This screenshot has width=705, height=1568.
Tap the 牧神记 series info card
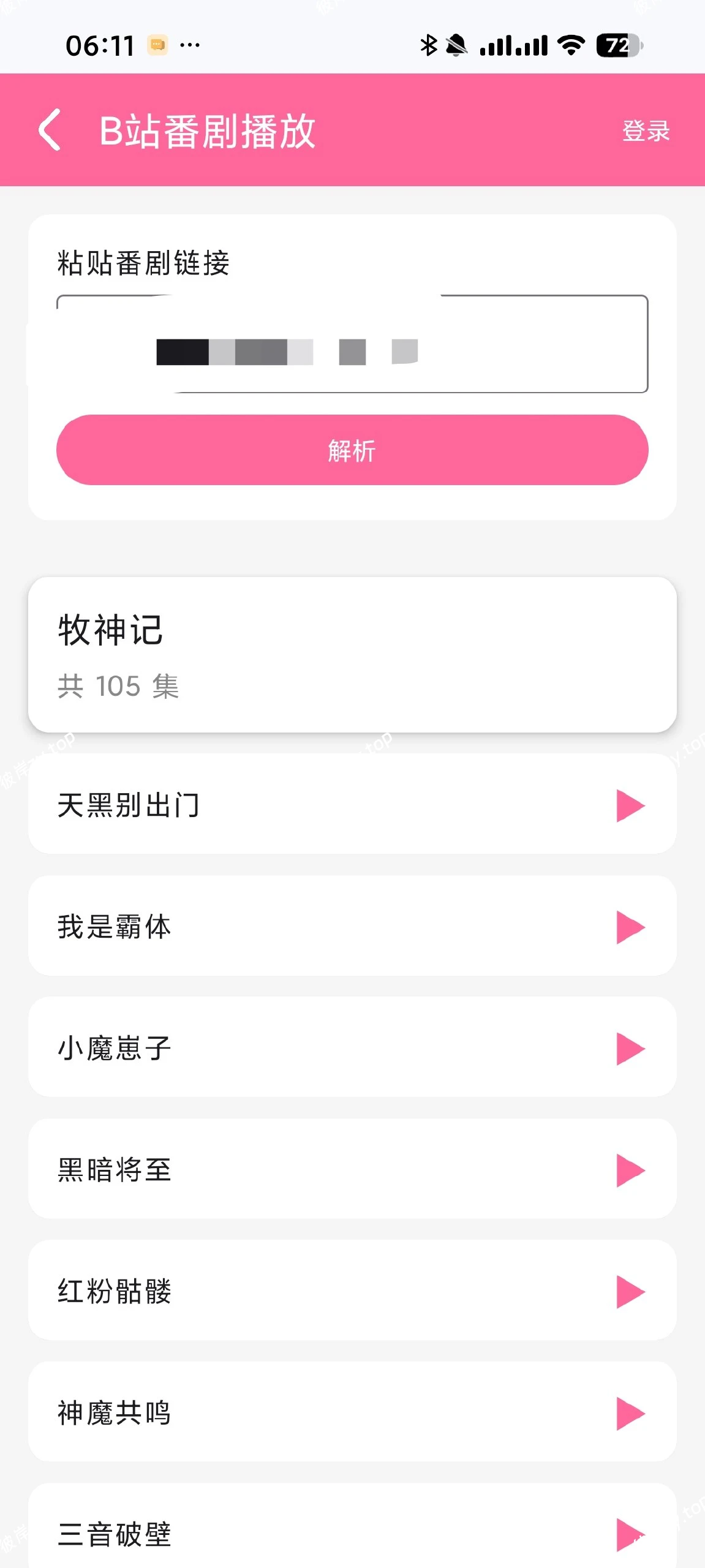point(352,653)
